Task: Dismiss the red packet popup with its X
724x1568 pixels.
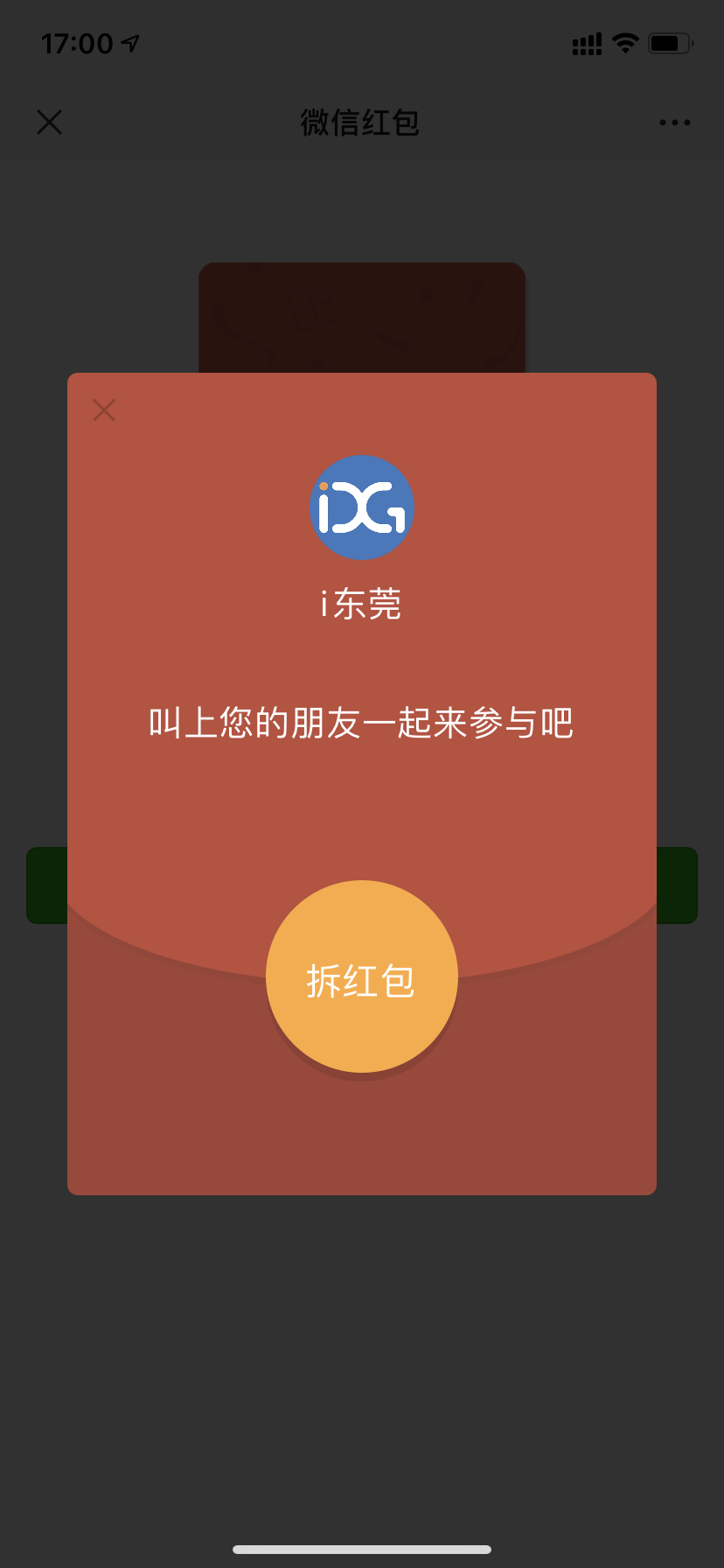Action: (104, 409)
